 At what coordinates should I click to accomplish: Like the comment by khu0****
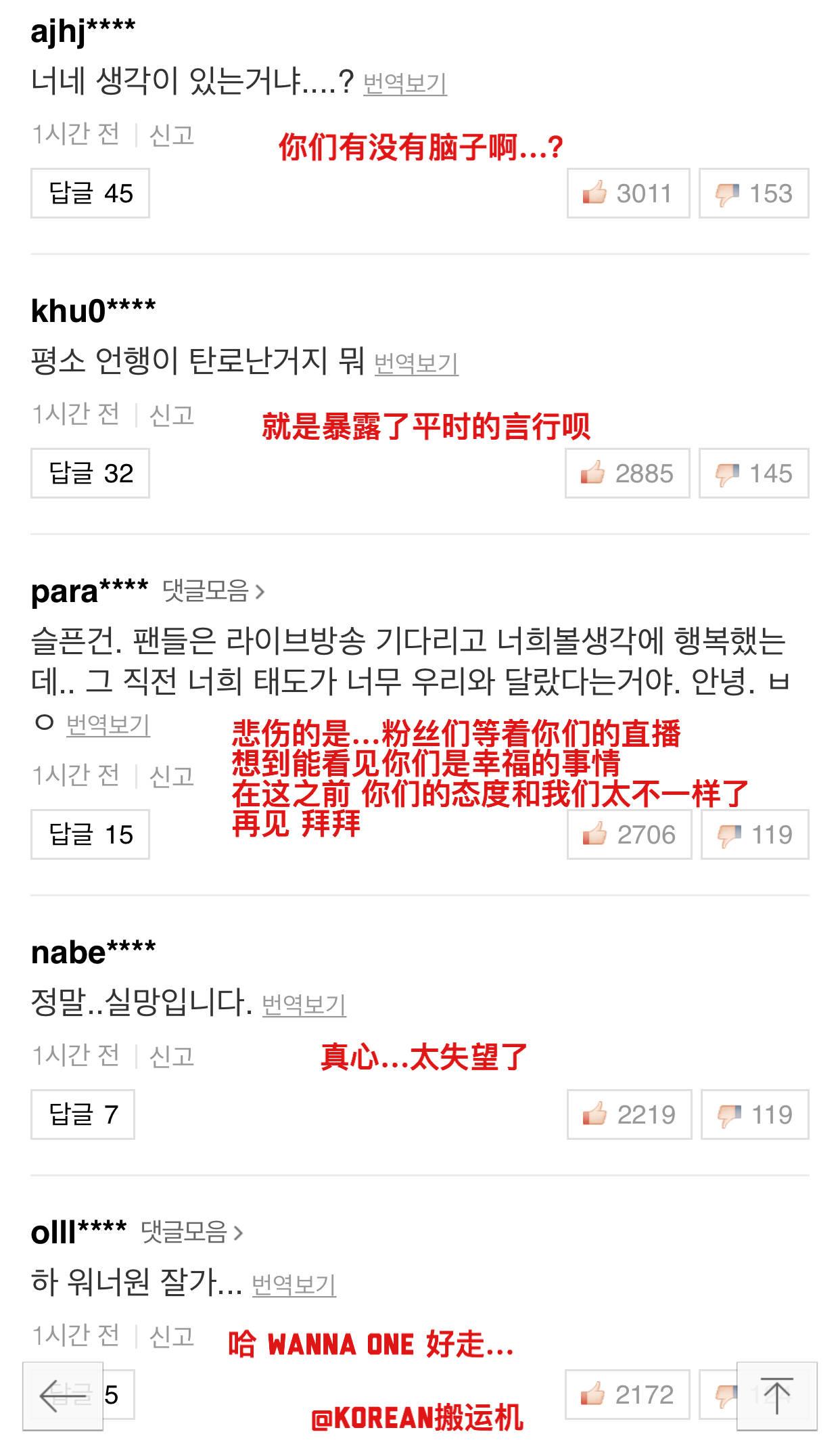click(x=628, y=474)
